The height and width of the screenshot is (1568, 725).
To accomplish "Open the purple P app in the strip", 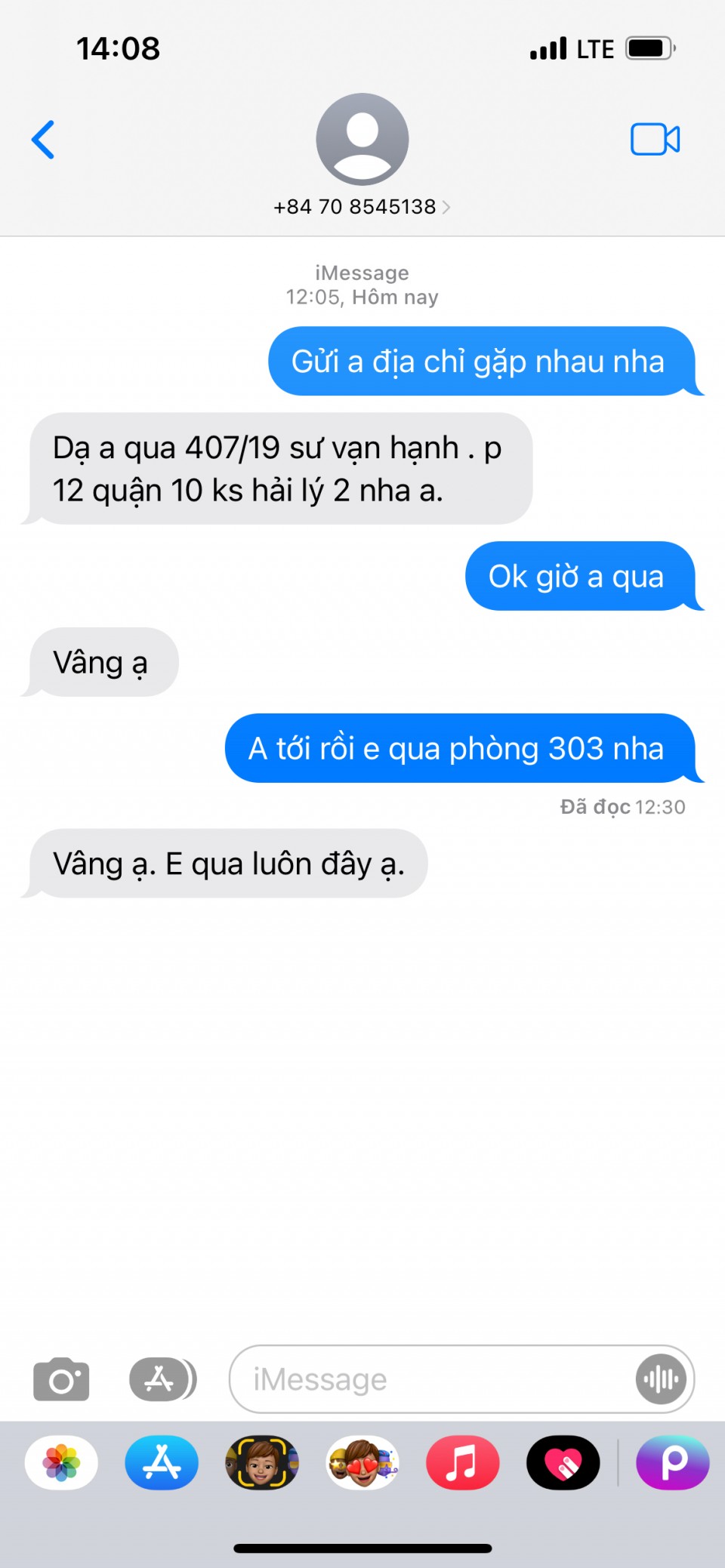I will click(672, 1462).
